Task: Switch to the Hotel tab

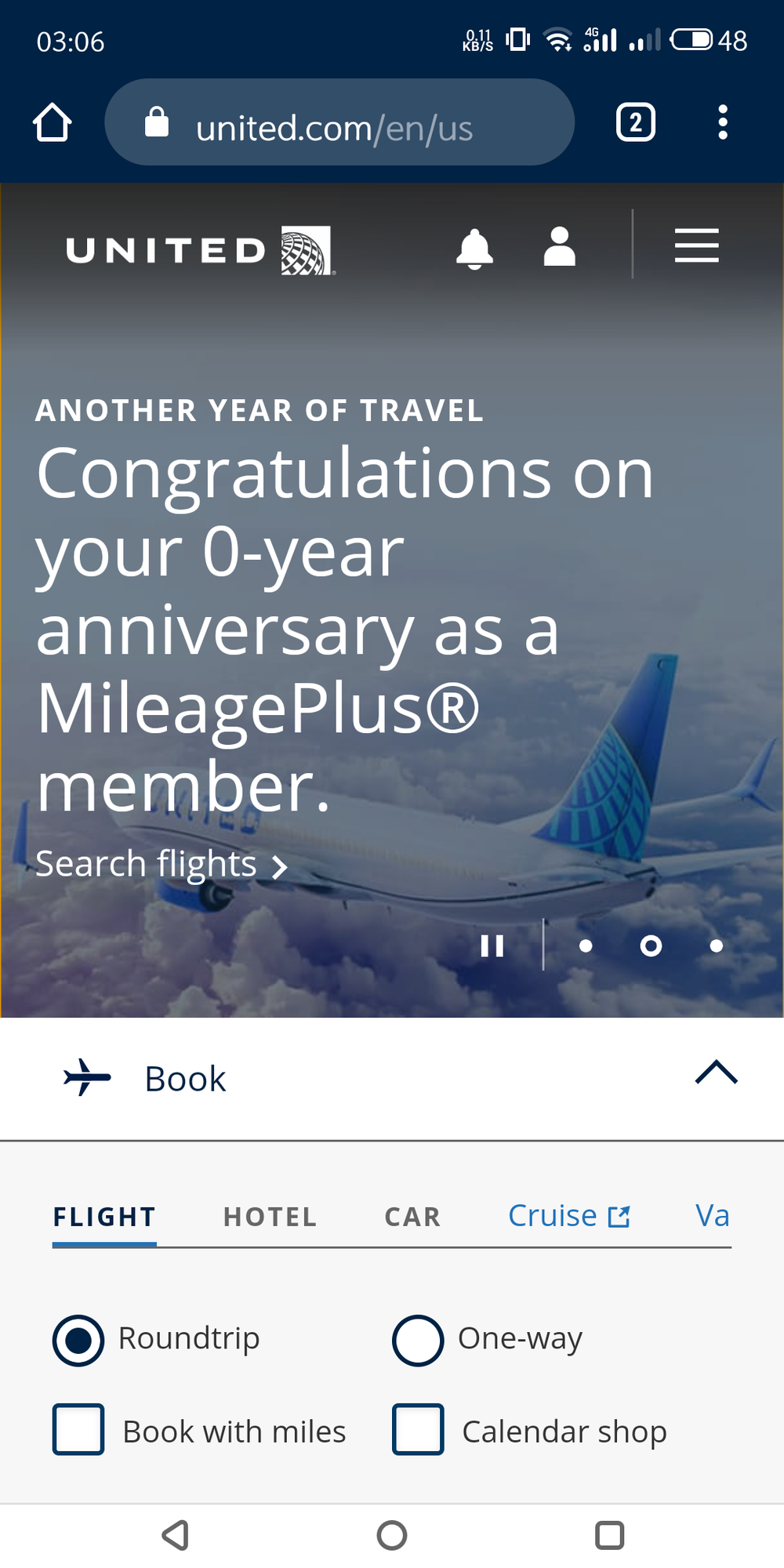Action: 270,1217
